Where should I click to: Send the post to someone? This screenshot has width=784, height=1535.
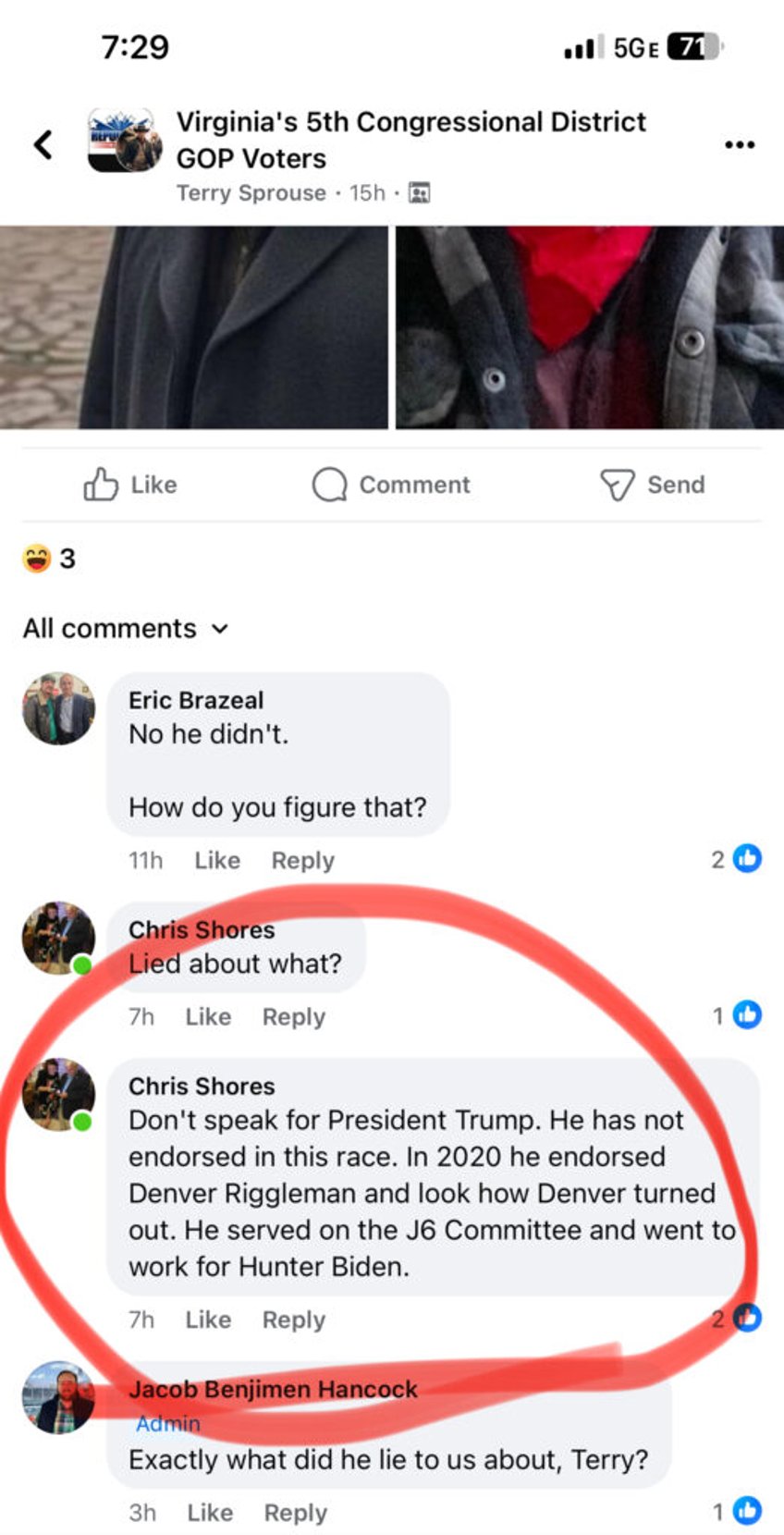(x=653, y=485)
